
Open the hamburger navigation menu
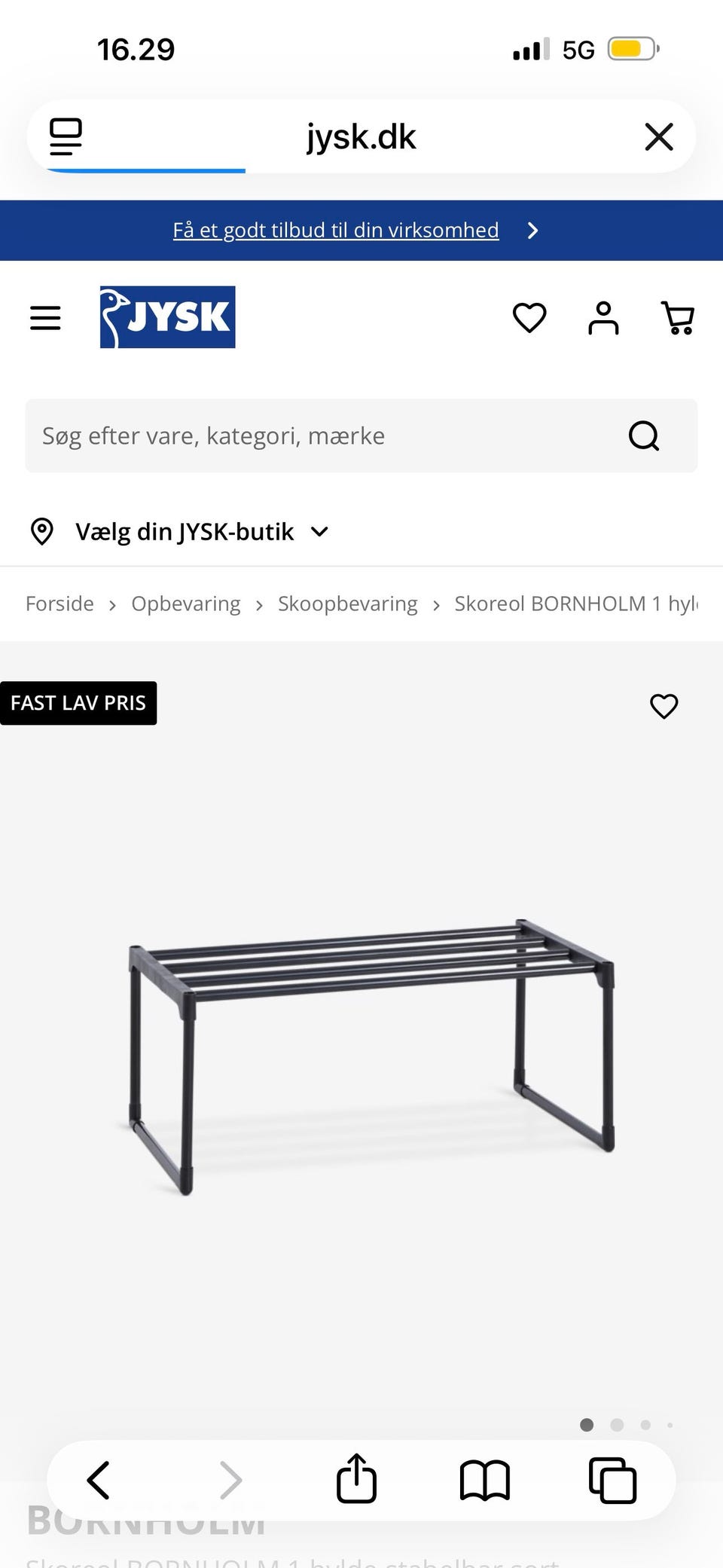(x=44, y=317)
